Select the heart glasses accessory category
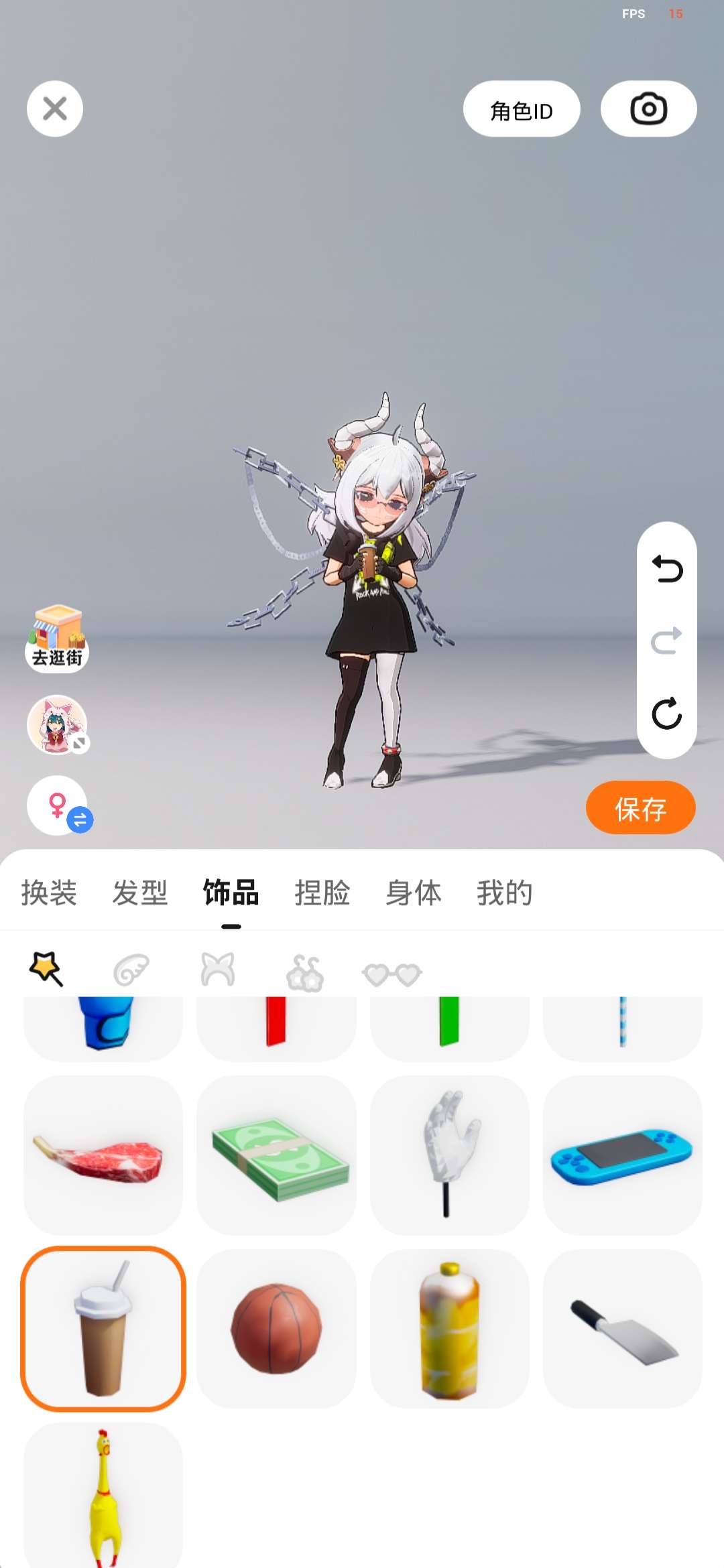Image resolution: width=724 pixels, height=1568 pixels. [392, 974]
